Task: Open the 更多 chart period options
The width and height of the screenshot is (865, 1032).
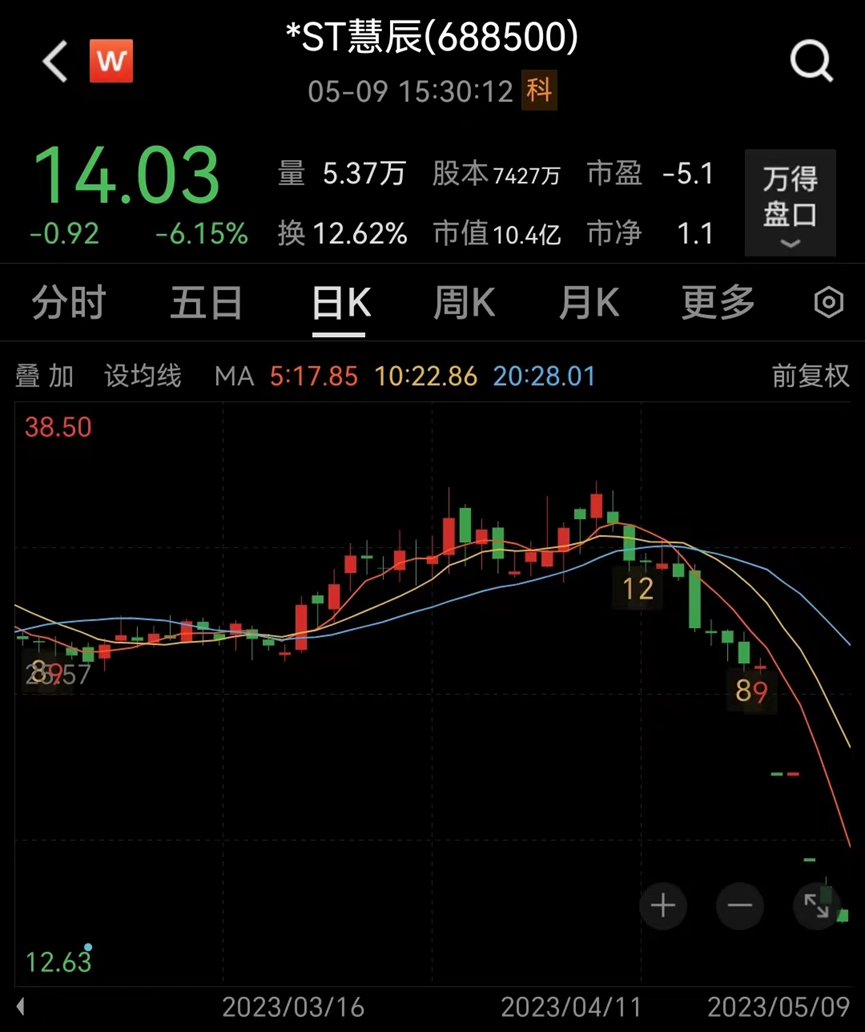Action: (x=718, y=302)
